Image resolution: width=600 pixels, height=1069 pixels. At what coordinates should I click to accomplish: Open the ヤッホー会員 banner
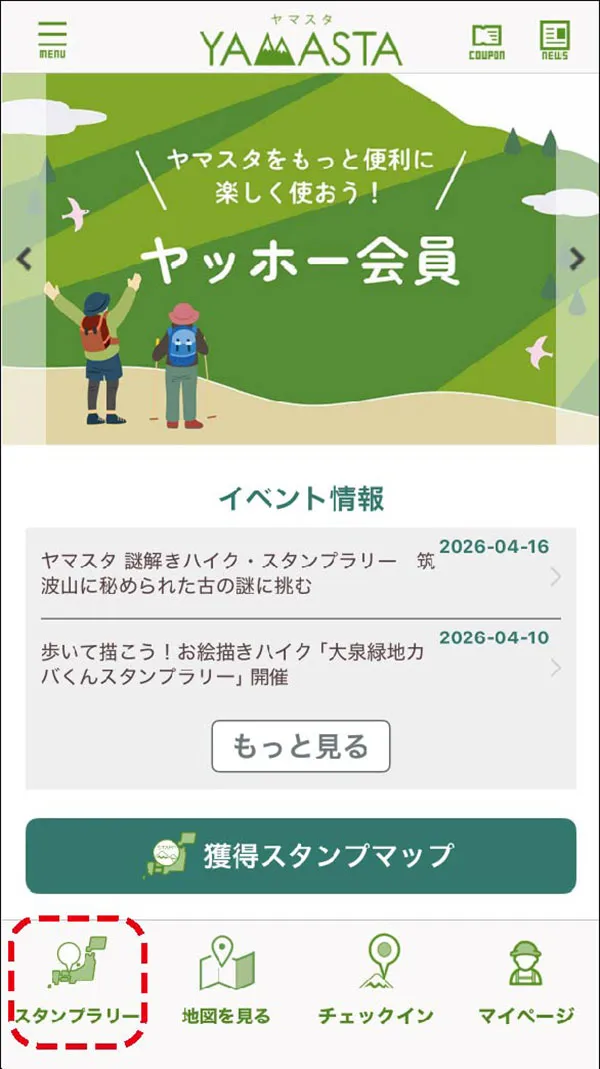pyautogui.click(x=300, y=260)
